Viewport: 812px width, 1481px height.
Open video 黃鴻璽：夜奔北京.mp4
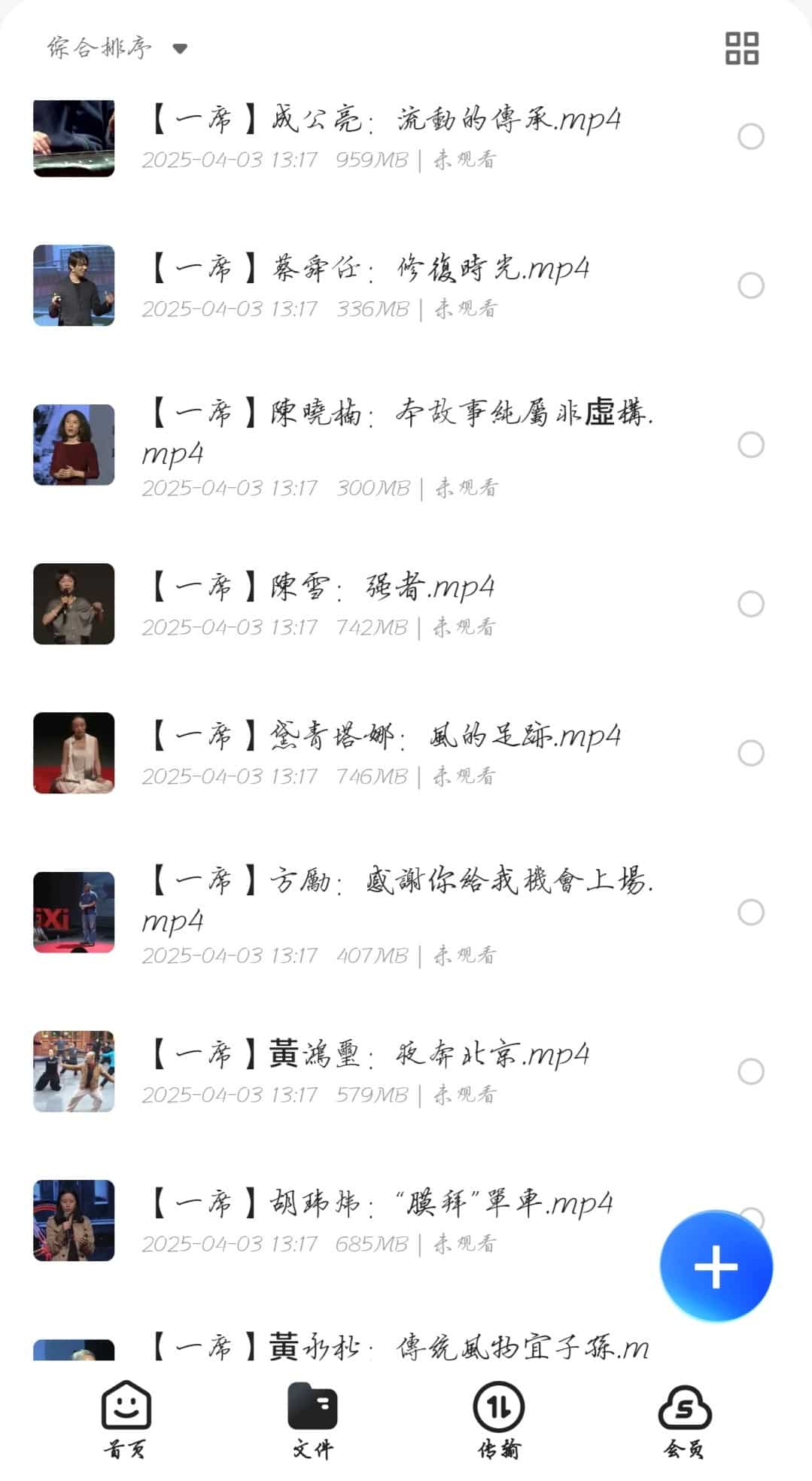[x=366, y=1055]
